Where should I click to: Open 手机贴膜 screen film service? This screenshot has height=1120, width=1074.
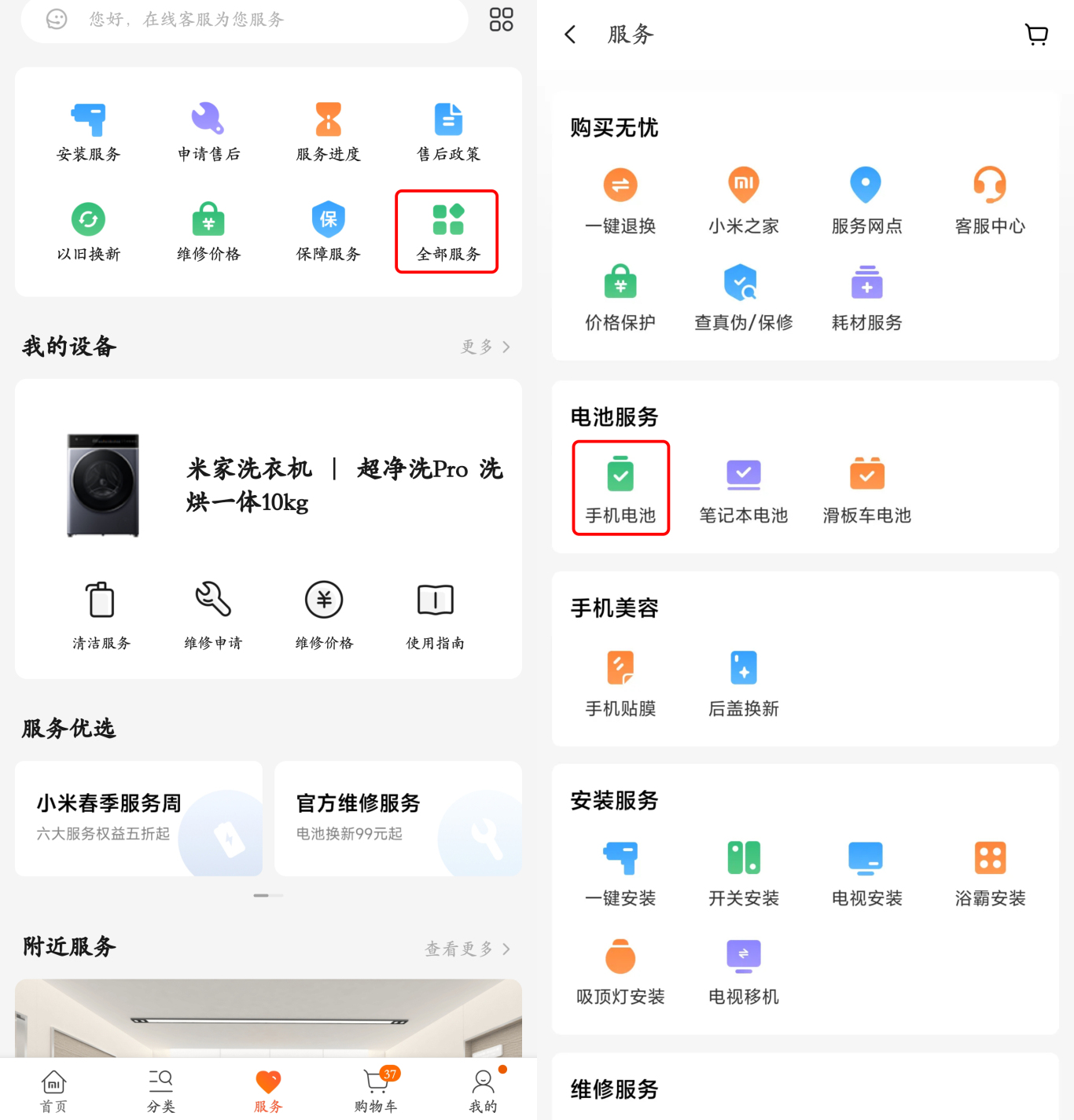click(620, 681)
